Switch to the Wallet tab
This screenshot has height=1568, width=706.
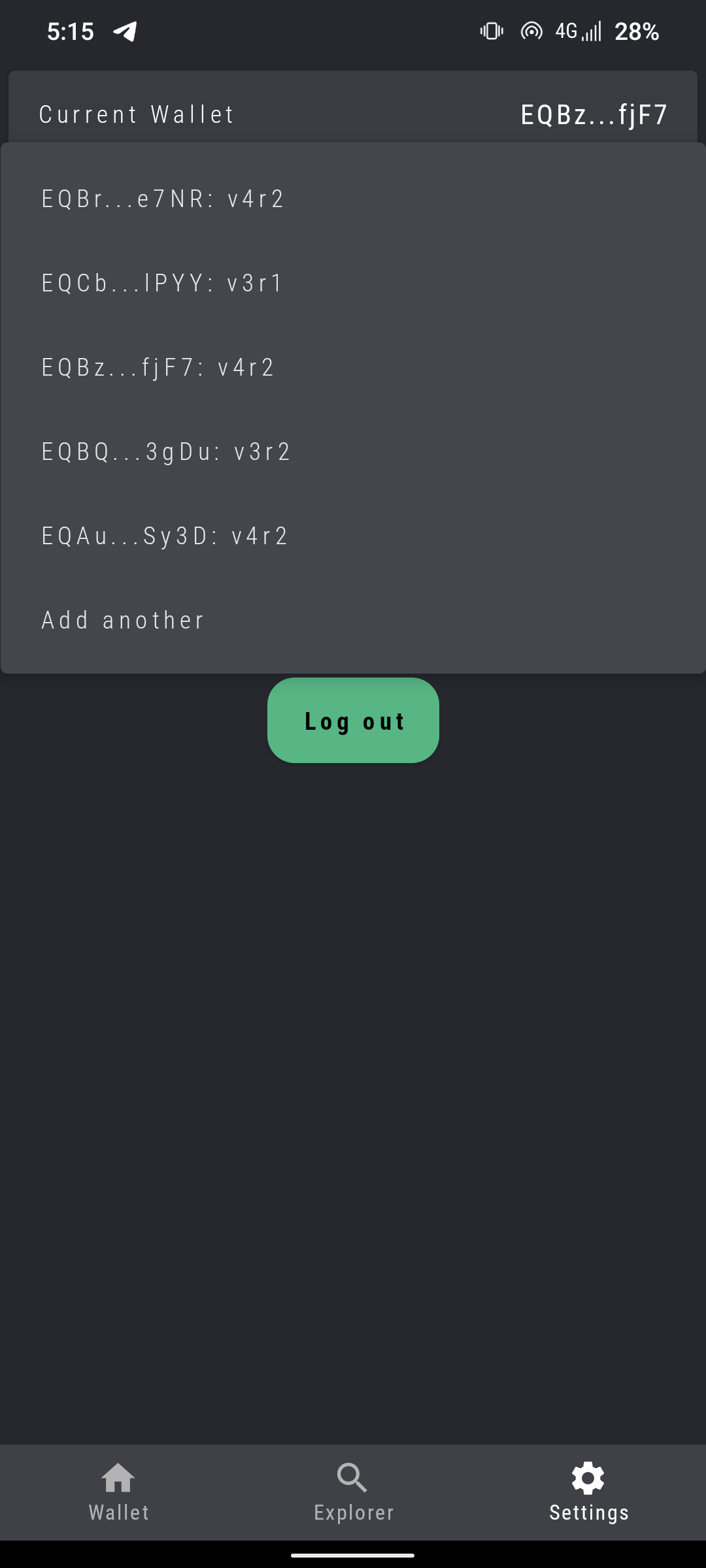(118, 1492)
